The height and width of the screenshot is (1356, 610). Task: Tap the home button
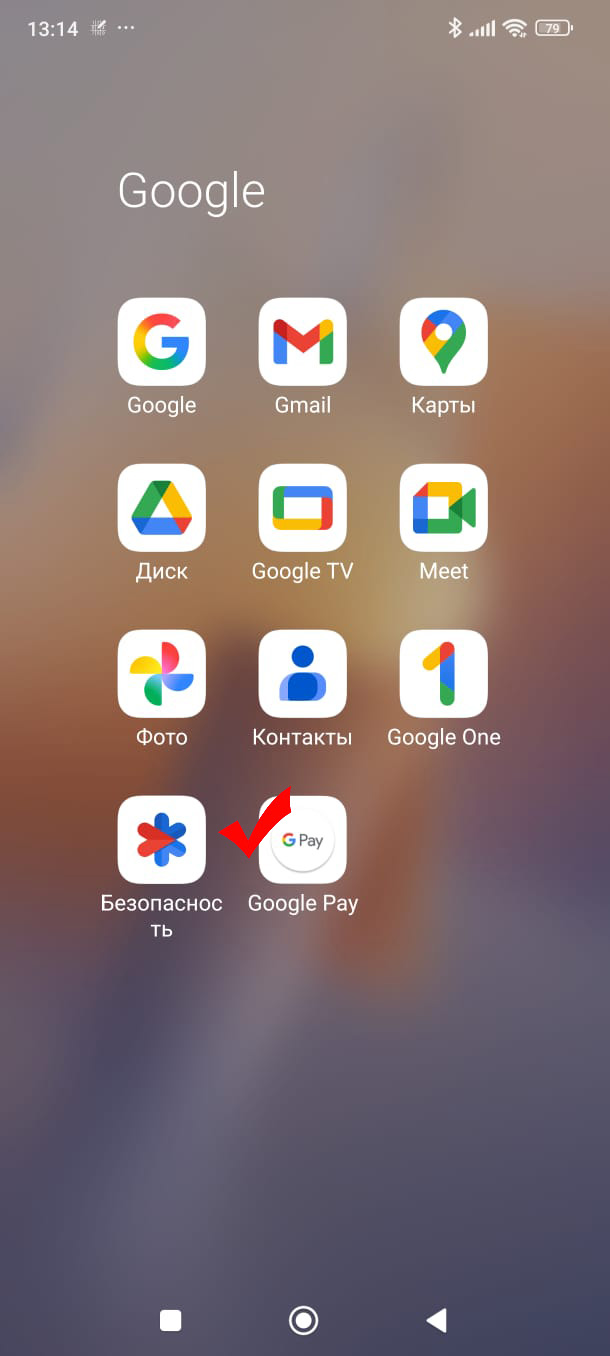pos(303,1321)
